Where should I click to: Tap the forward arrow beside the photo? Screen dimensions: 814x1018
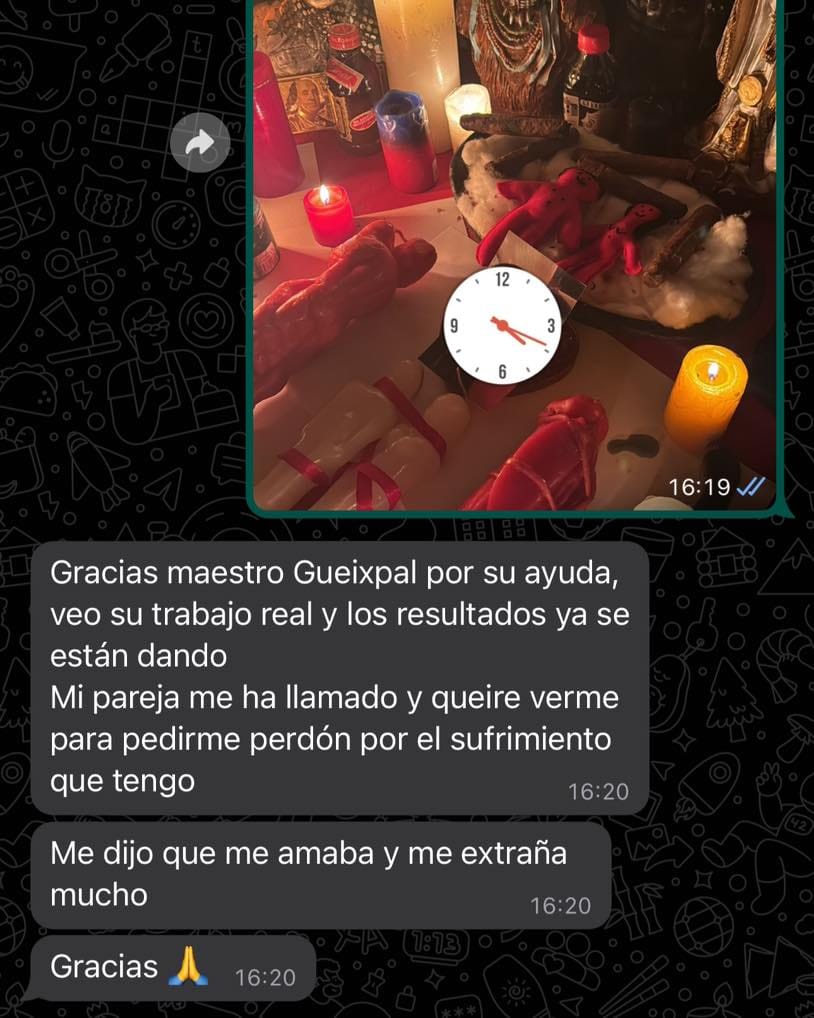pos(200,144)
